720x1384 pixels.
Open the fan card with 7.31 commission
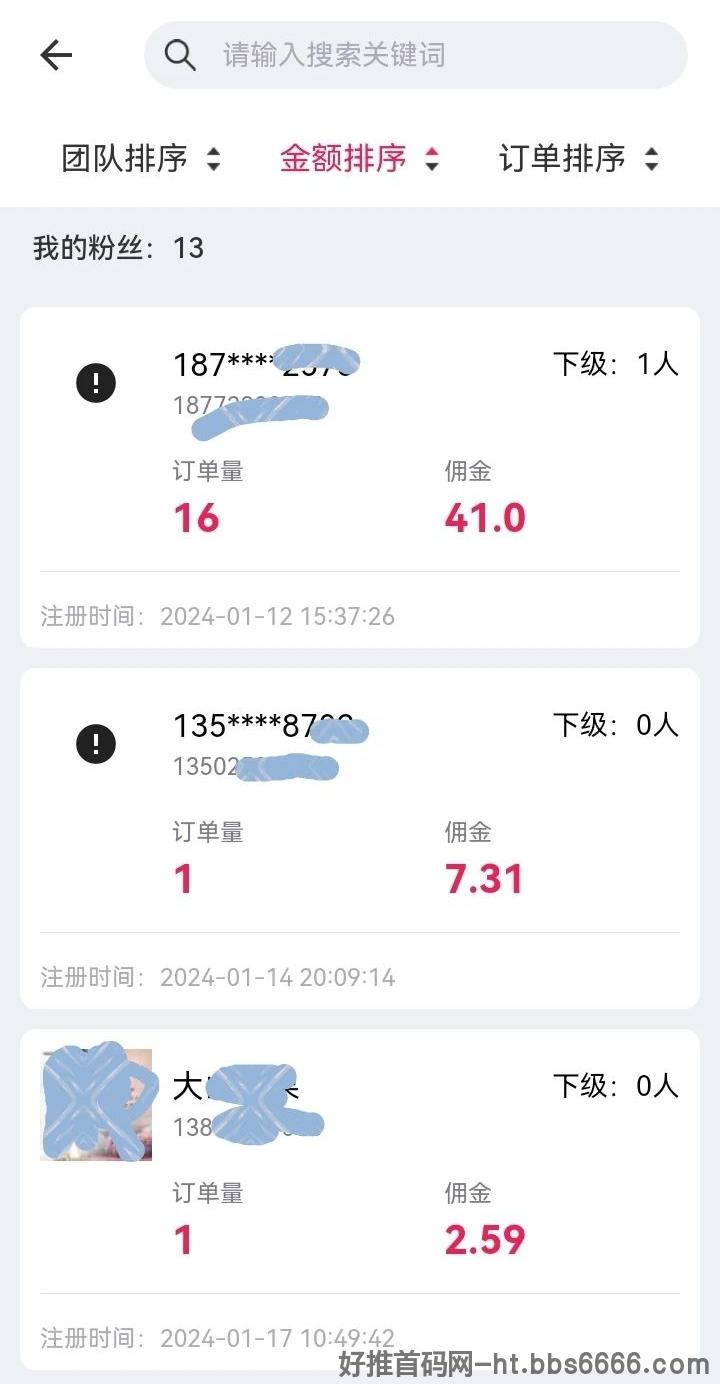(x=360, y=838)
